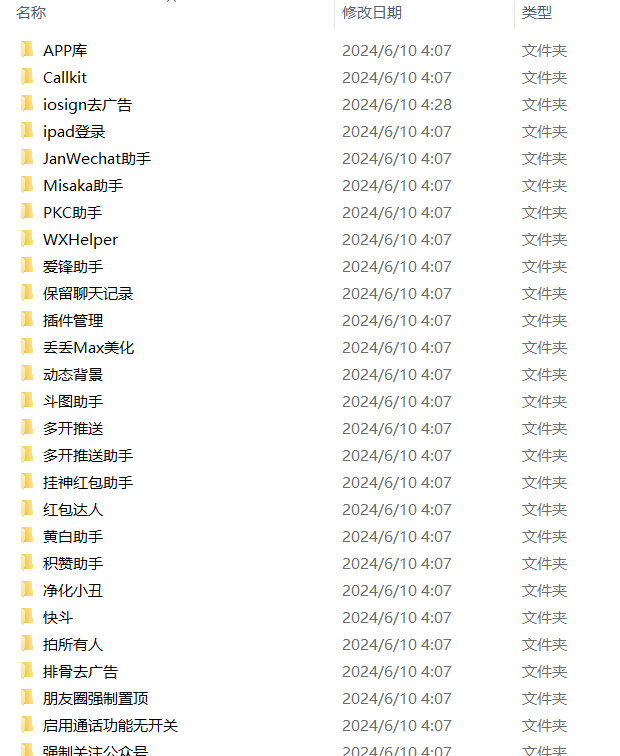Open the PKC助手 folder
Screen dimensions: 620x756
click(x=72, y=212)
